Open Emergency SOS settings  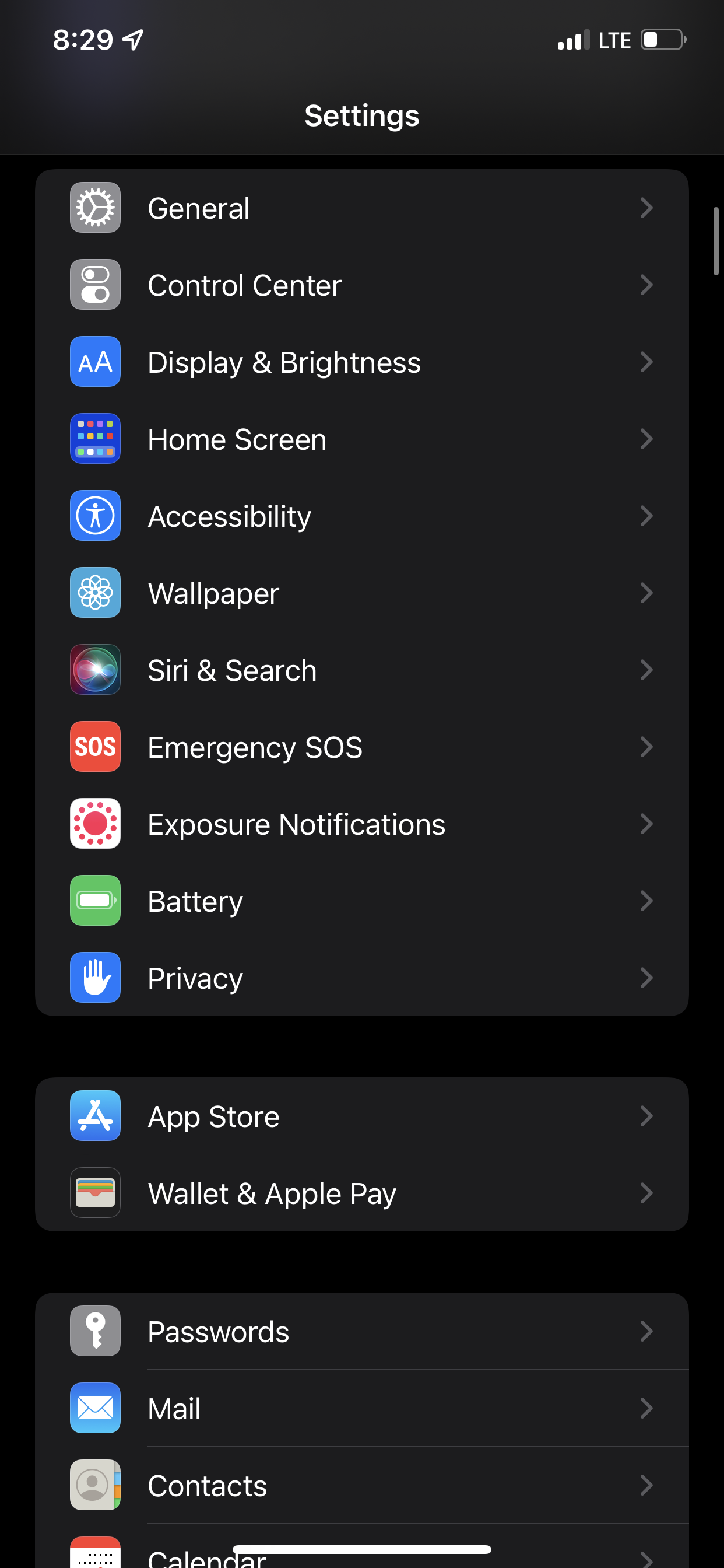tap(362, 747)
